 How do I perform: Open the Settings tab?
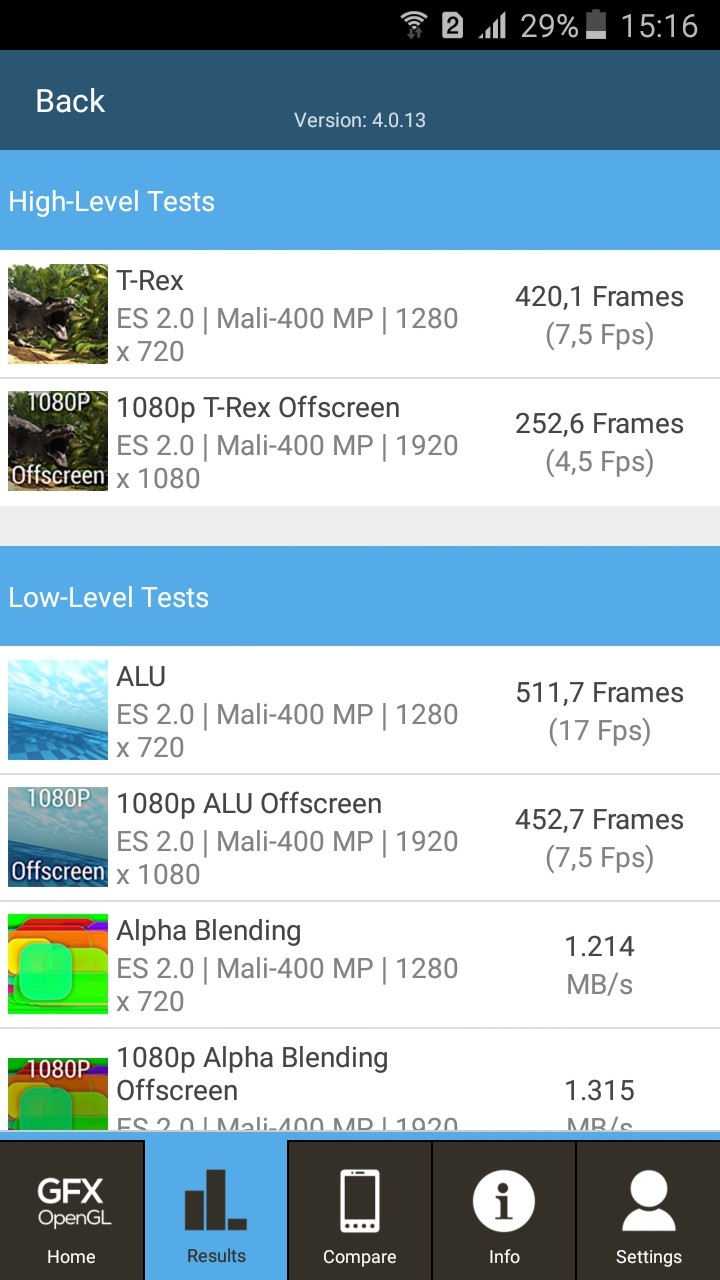(x=648, y=1210)
